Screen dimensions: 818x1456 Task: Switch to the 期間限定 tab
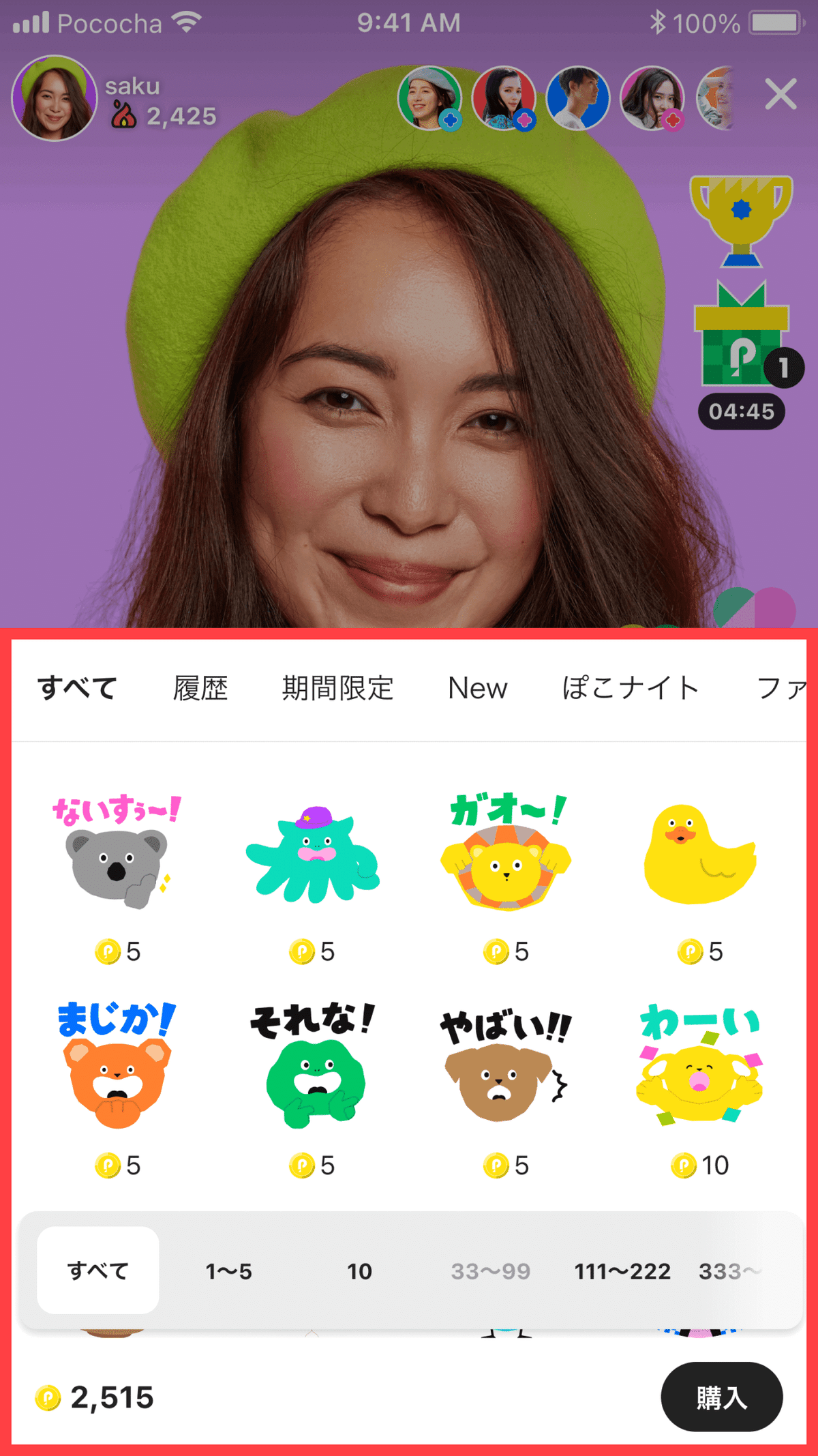(x=337, y=688)
